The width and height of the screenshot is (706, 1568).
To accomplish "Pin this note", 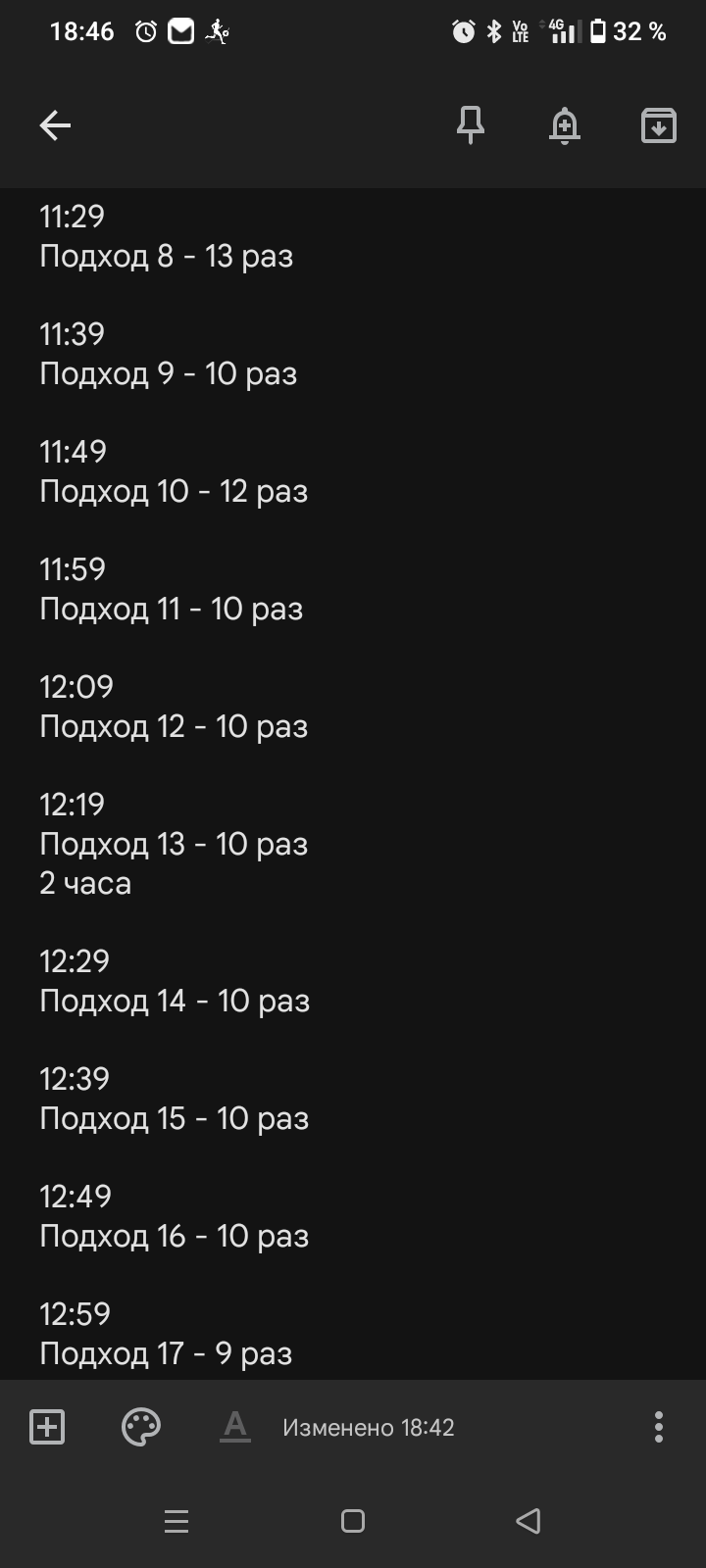I will coord(471,125).
